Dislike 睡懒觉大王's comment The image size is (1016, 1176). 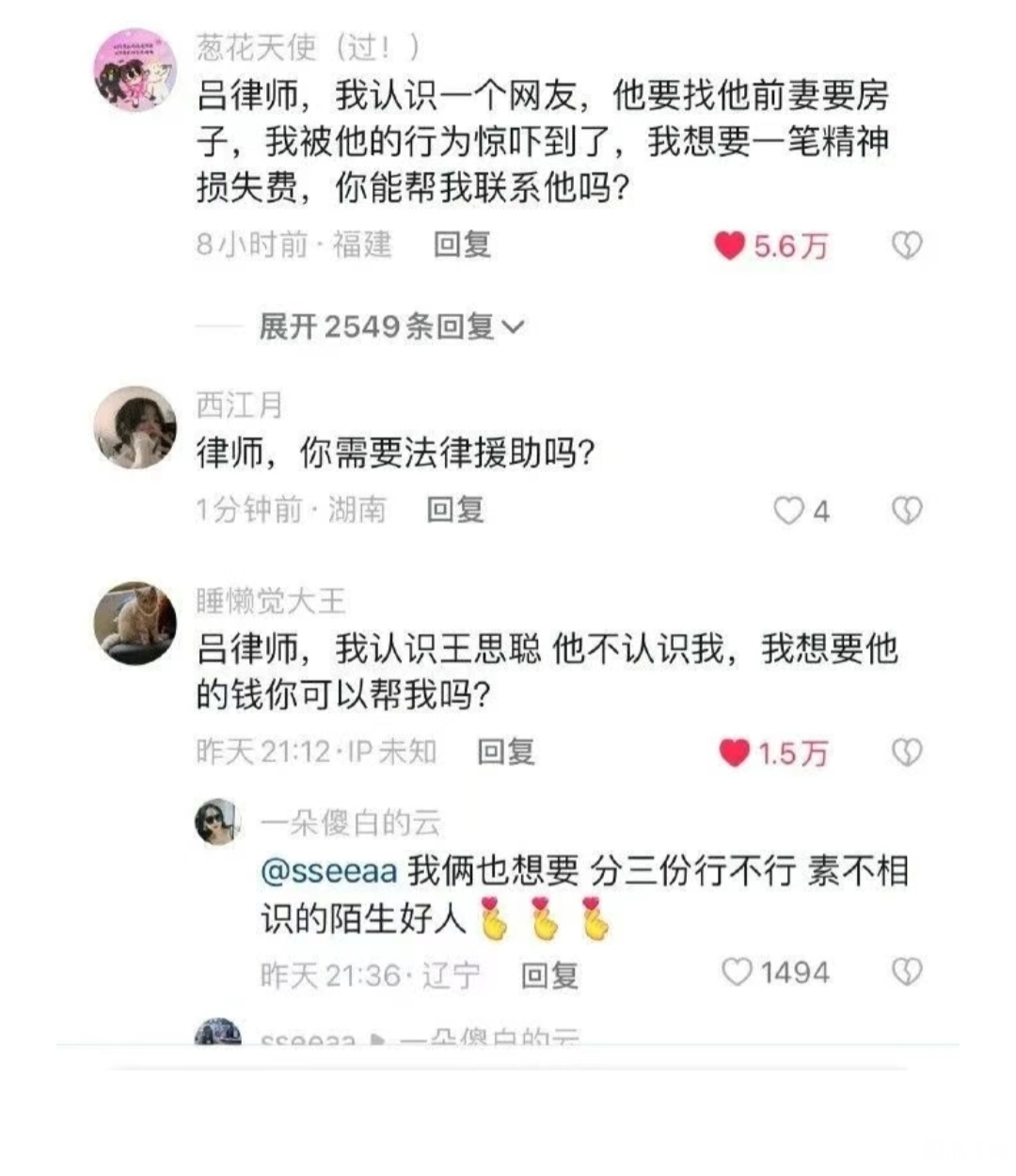[906, 753]
